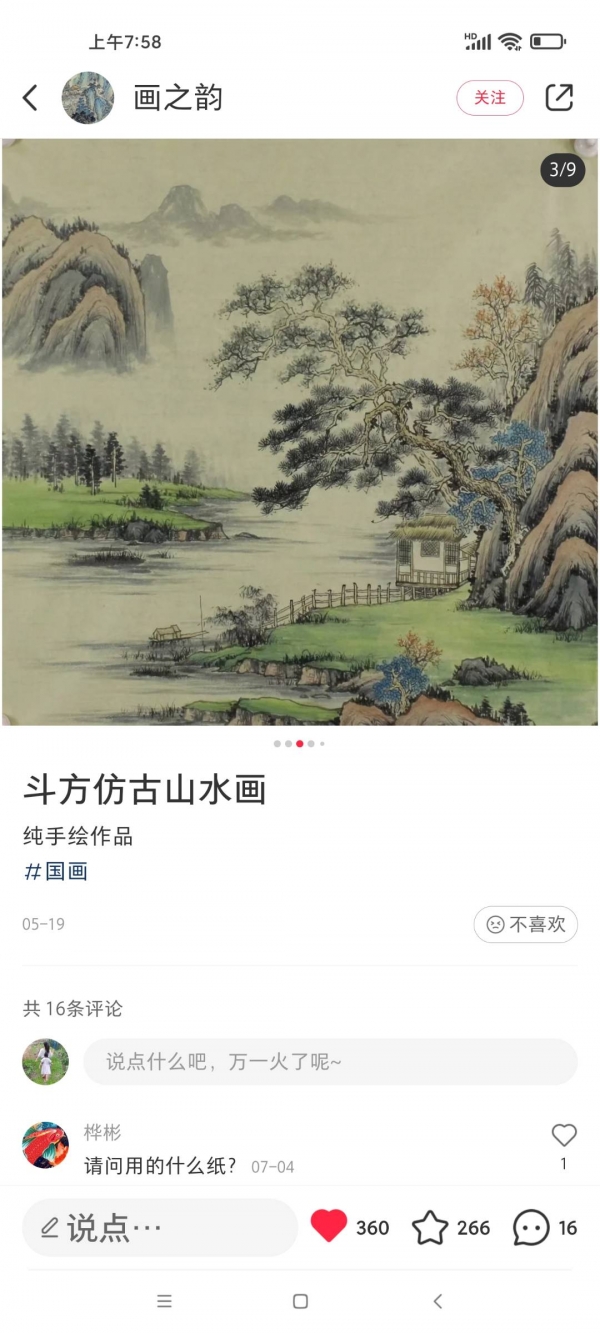
Task: Open 画之韵 profile avatar
Action: click(x=88, y=98)
